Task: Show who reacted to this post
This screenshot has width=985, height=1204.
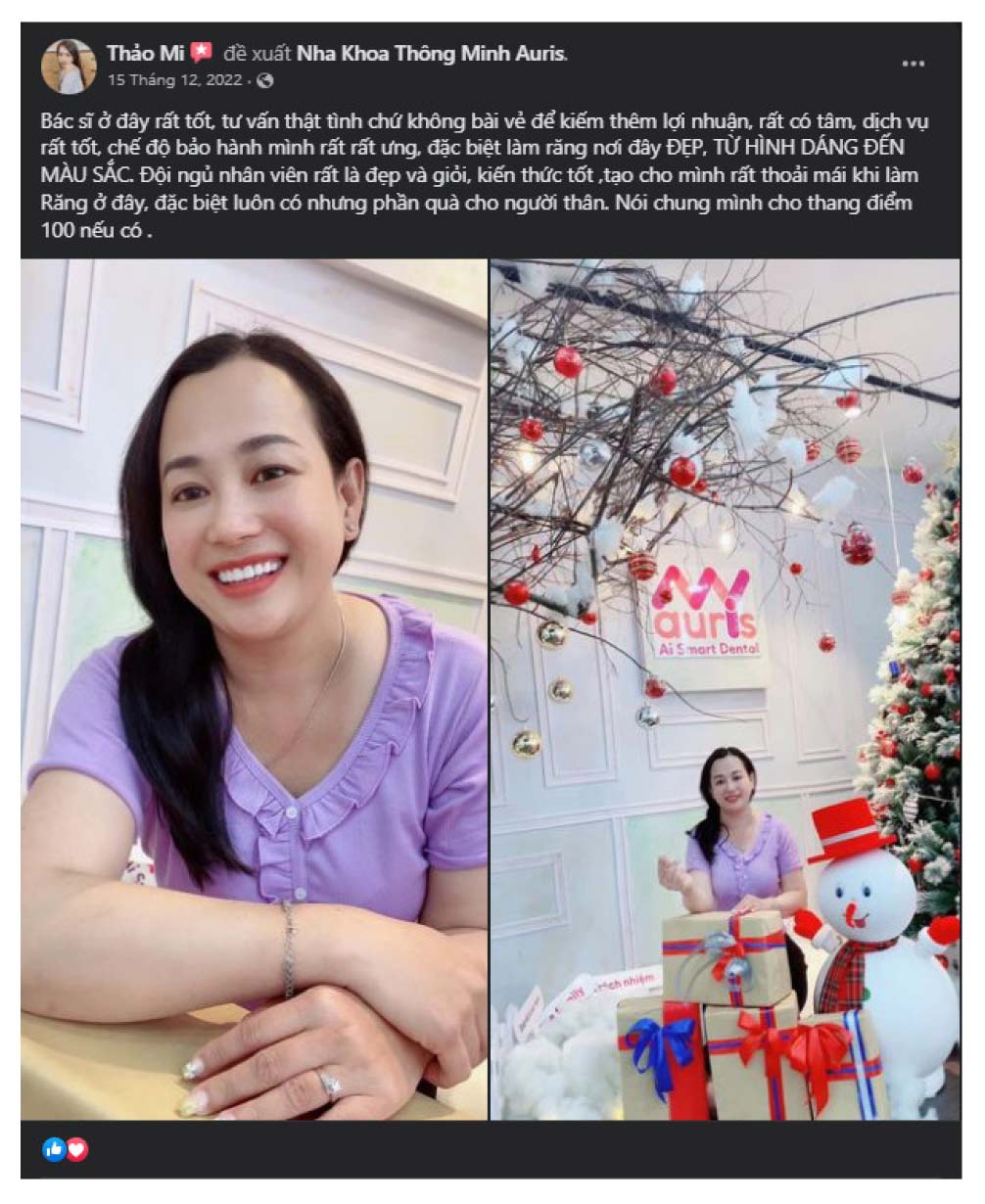Action: [x=66, y=1149]
